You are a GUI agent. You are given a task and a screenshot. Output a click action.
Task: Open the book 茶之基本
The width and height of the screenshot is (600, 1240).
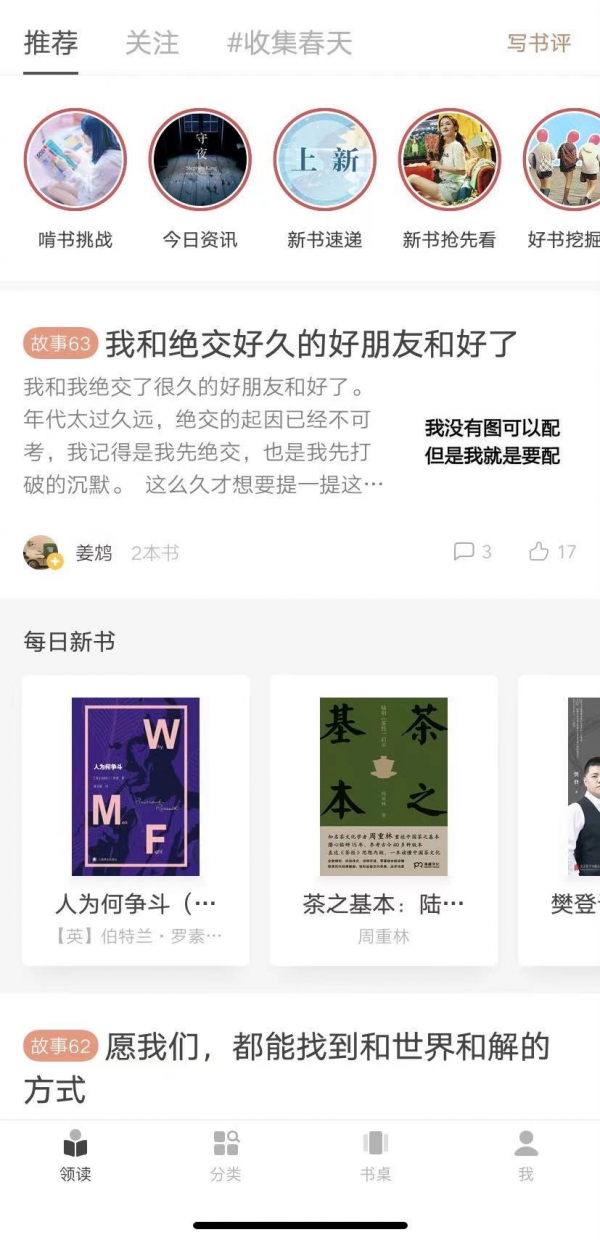(x=384, y=820)
